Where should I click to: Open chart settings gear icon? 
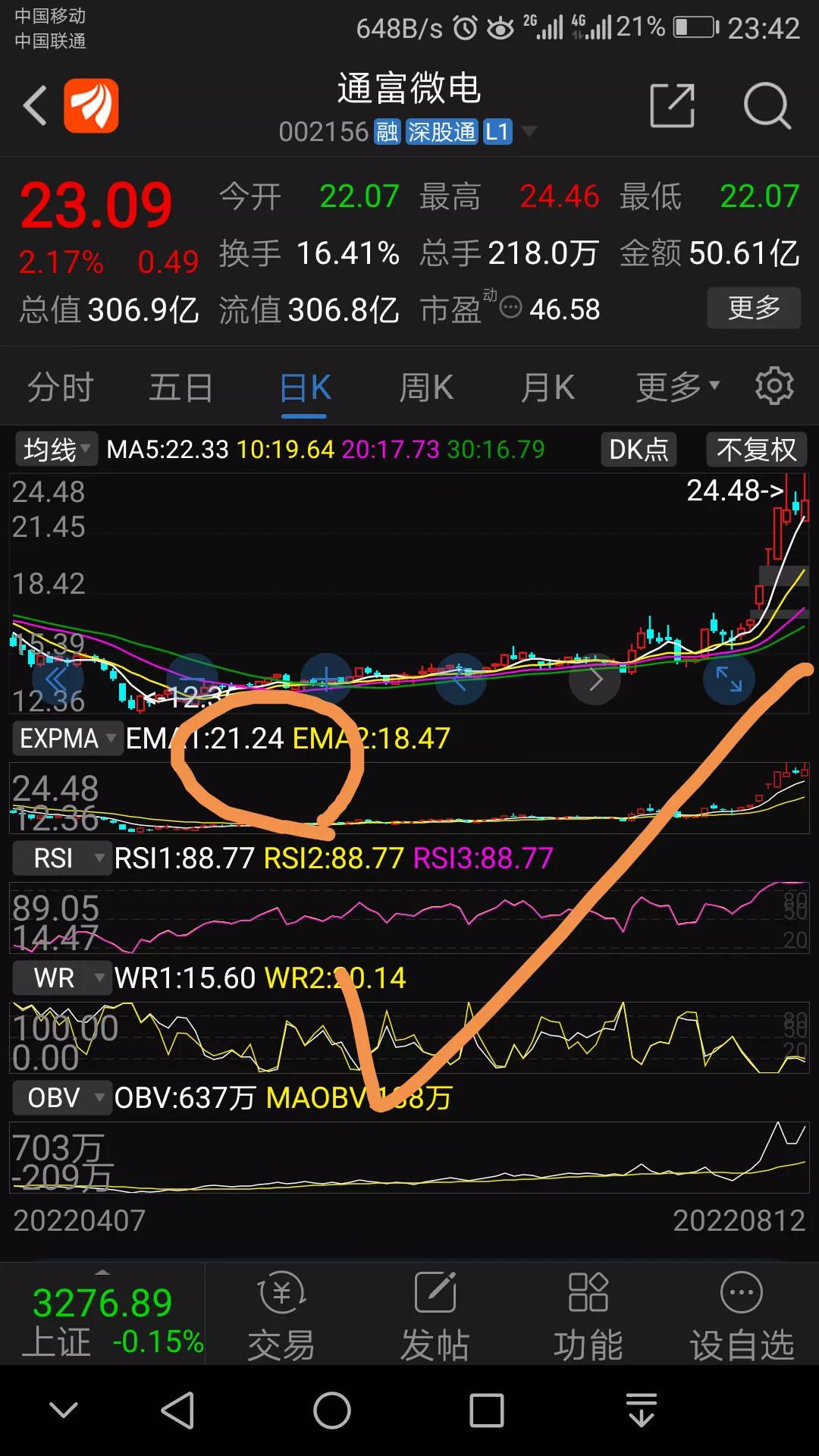point(773,386)
